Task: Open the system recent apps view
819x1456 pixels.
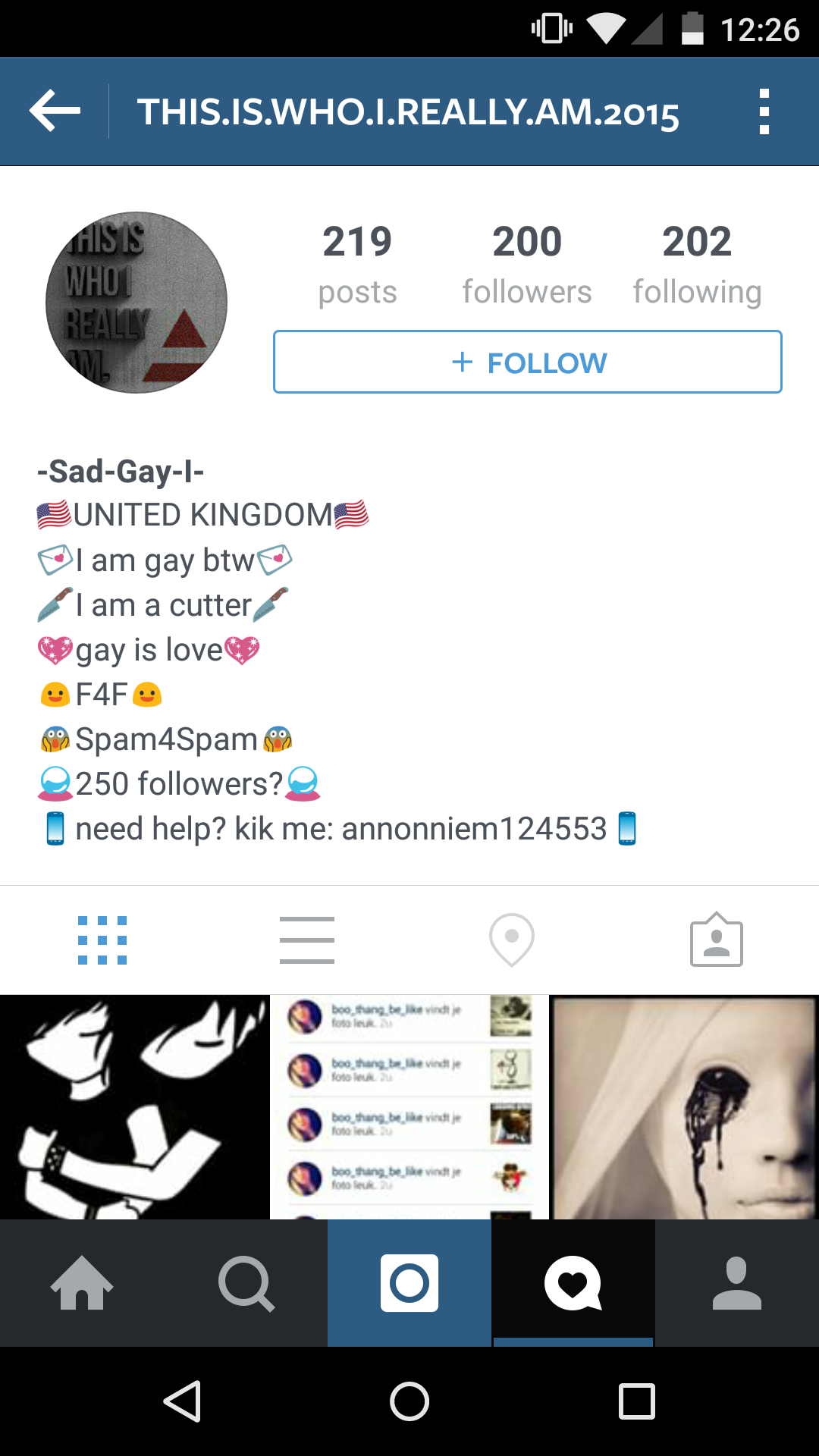Action: pyautogui.click(x=636, y=1401)
